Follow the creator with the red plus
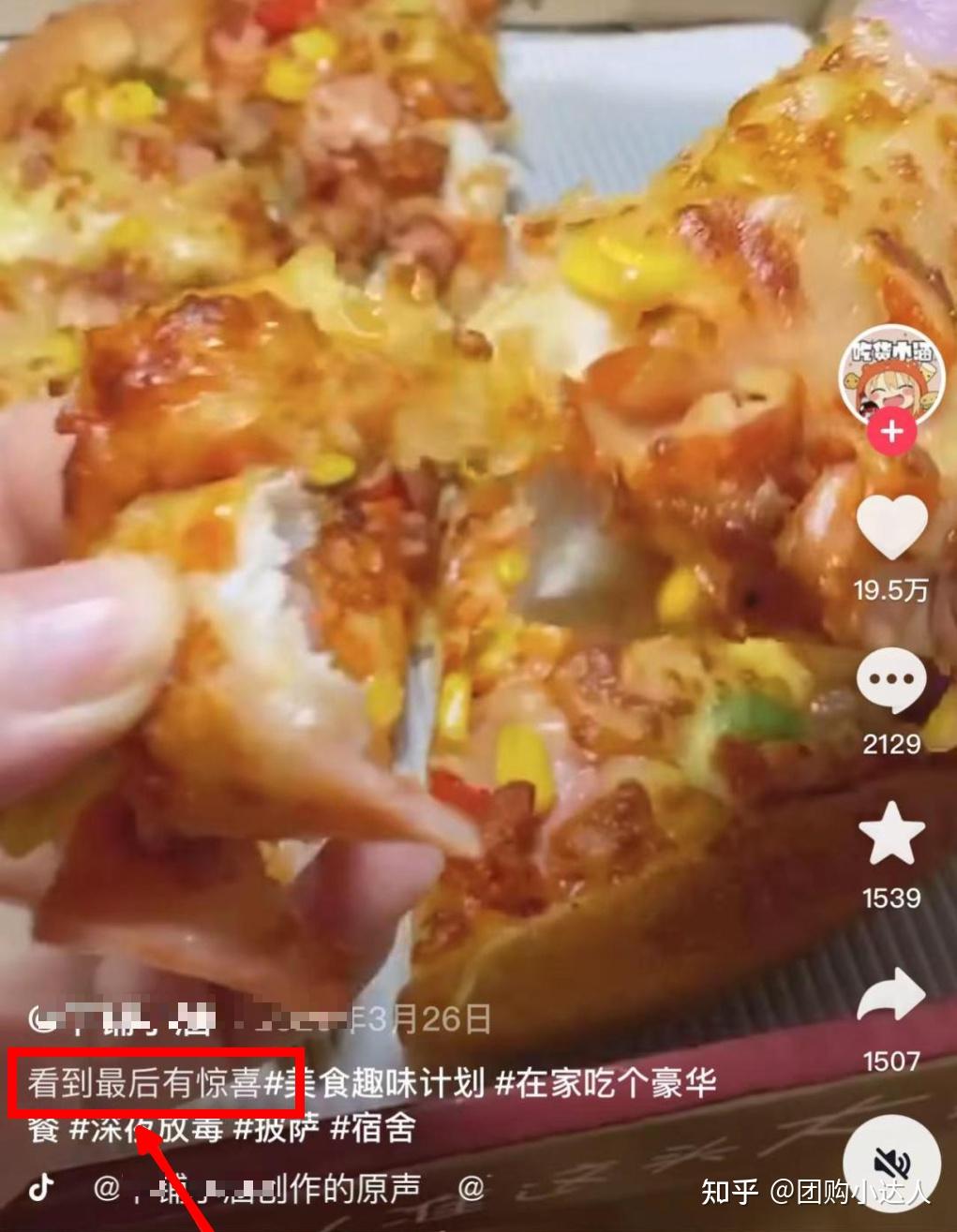Viewport: 957px width, 1232px height. [891, 432]
